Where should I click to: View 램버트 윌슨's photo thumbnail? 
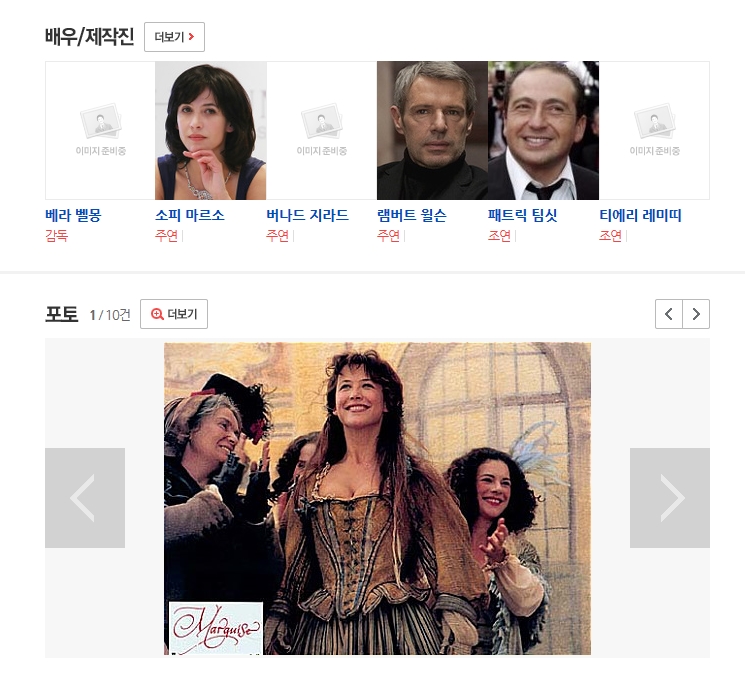(x=432, y=131)
